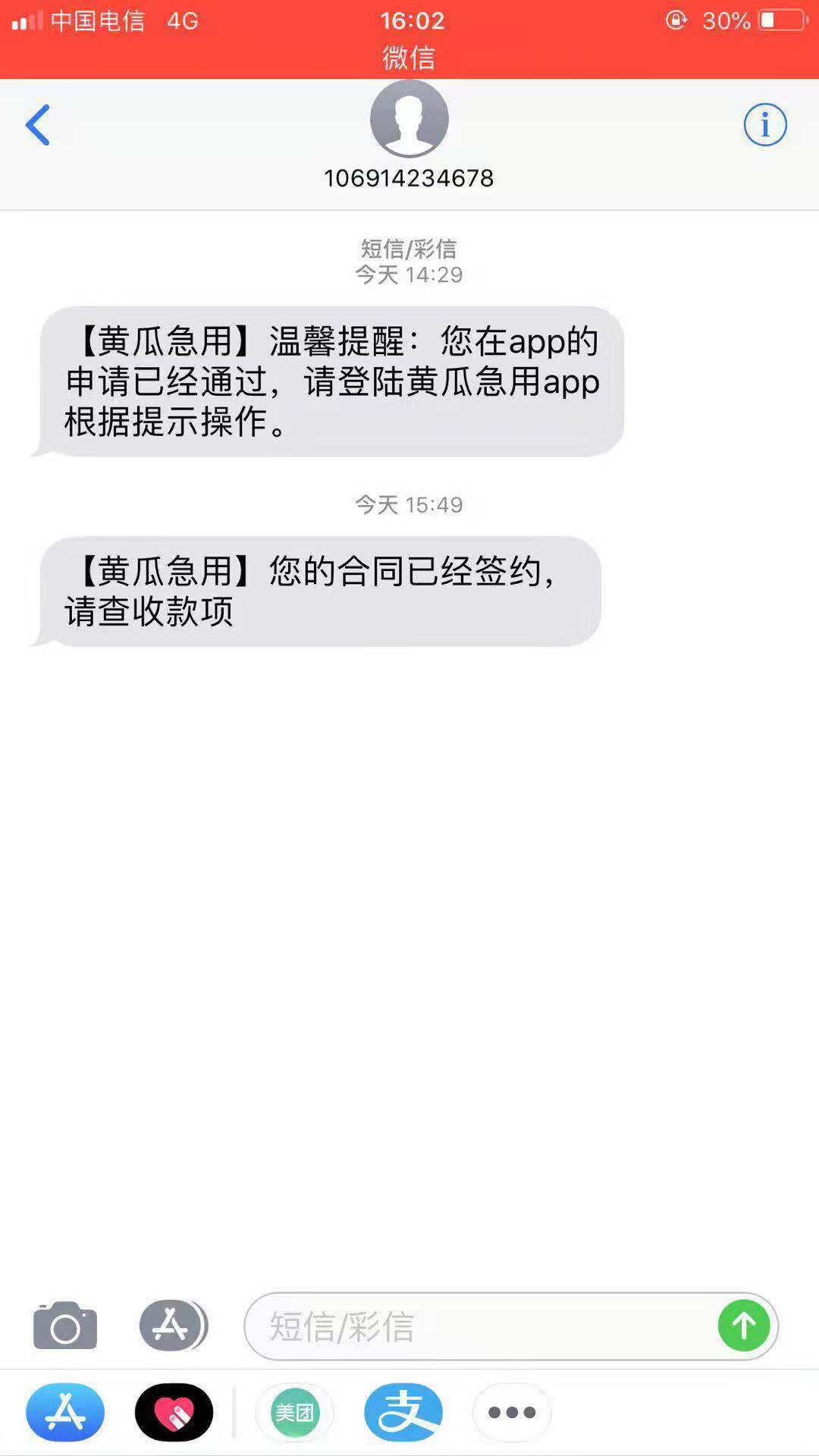The width and height of the screenshot is (819, 1456).
Task: Open the App Store iMessage app
Action: click(65, 1412)
